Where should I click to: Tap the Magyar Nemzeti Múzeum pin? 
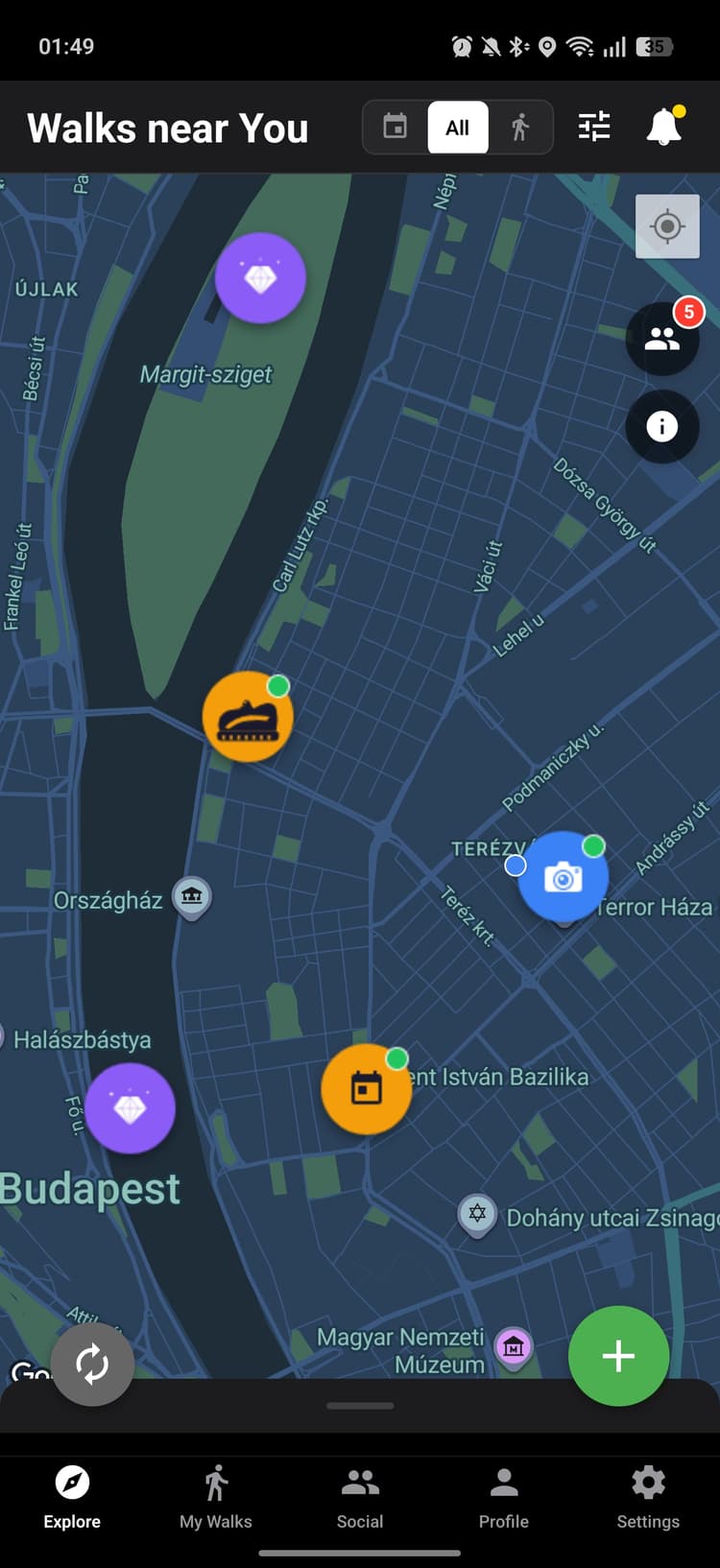pos(514,1346)
